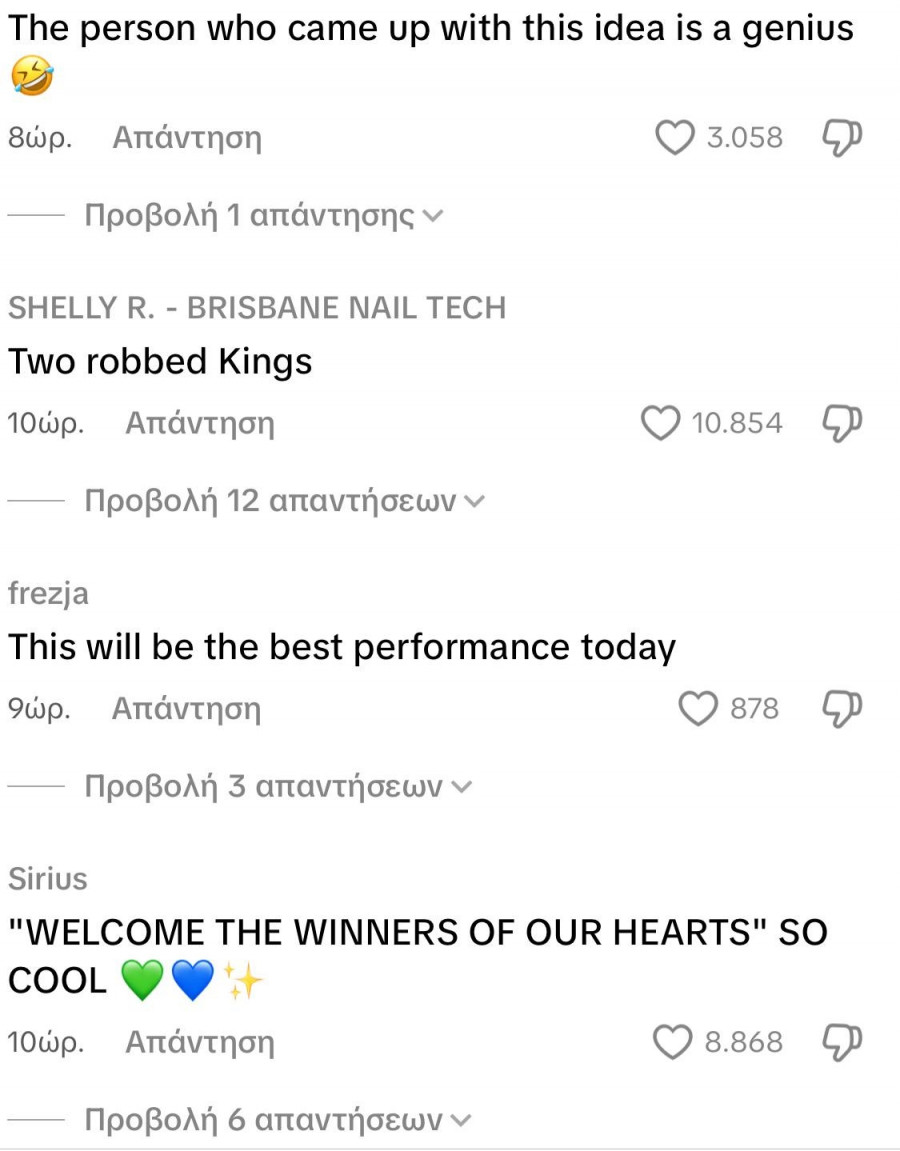This screenshot has height=1151, width=900.
Task: Reply to 'Two robbed Kings' comment
Action: tap(199, 424)
